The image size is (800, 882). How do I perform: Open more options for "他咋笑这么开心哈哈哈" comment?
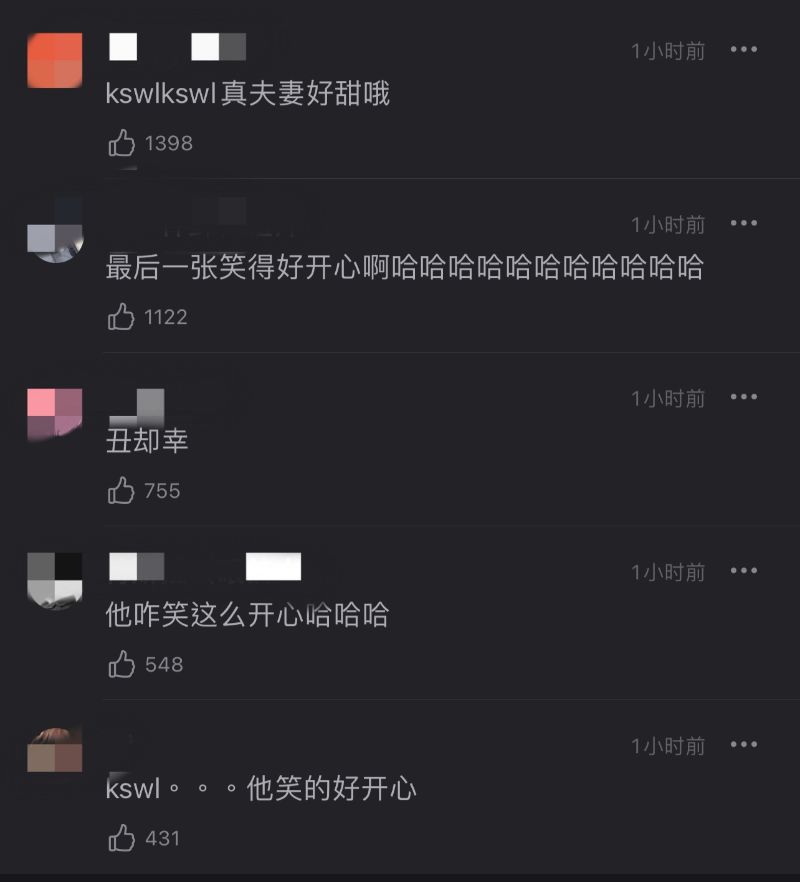pyautogui.click(x=743, y=571)
